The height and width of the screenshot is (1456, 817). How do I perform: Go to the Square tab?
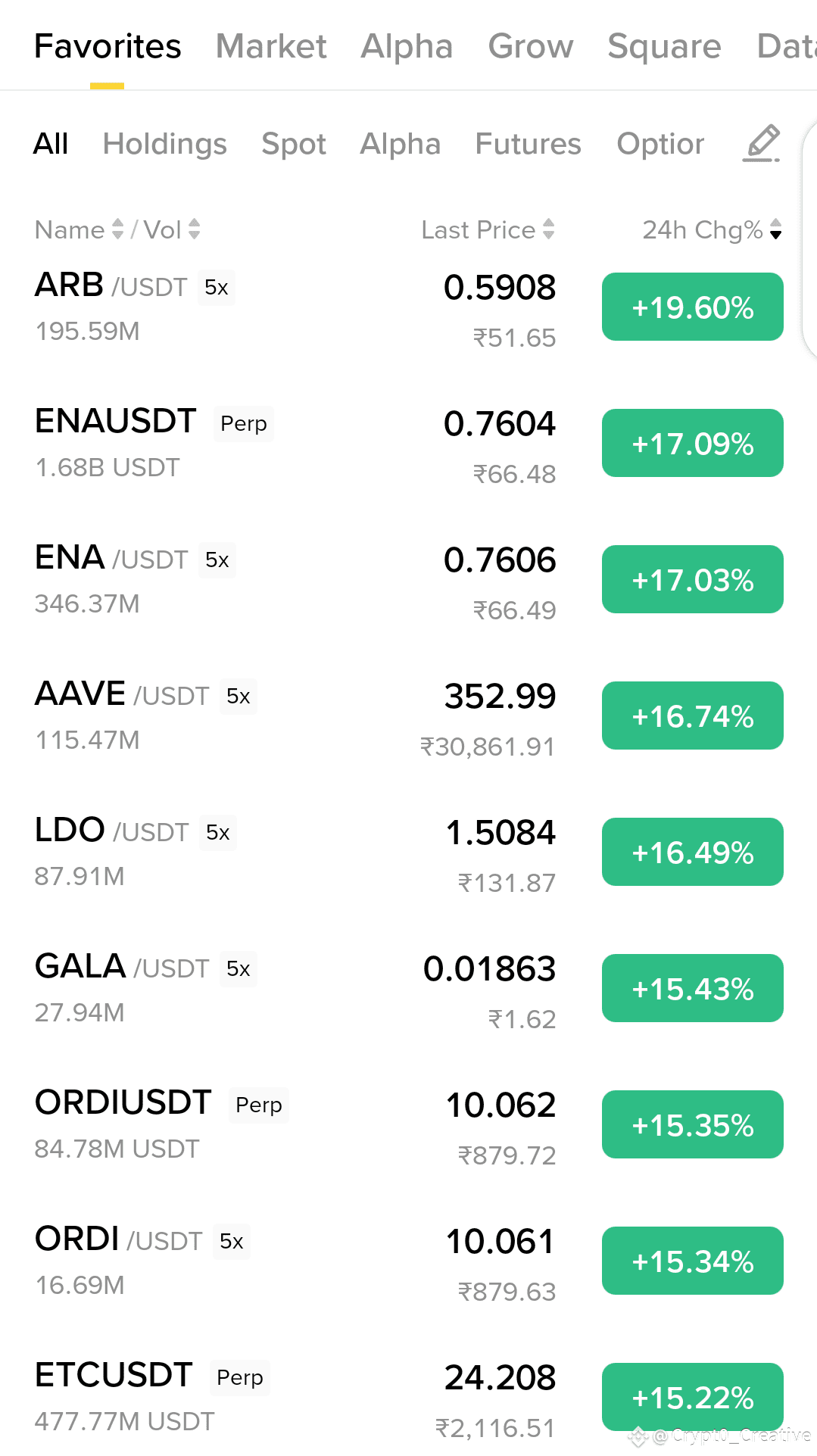pos(664,46)
